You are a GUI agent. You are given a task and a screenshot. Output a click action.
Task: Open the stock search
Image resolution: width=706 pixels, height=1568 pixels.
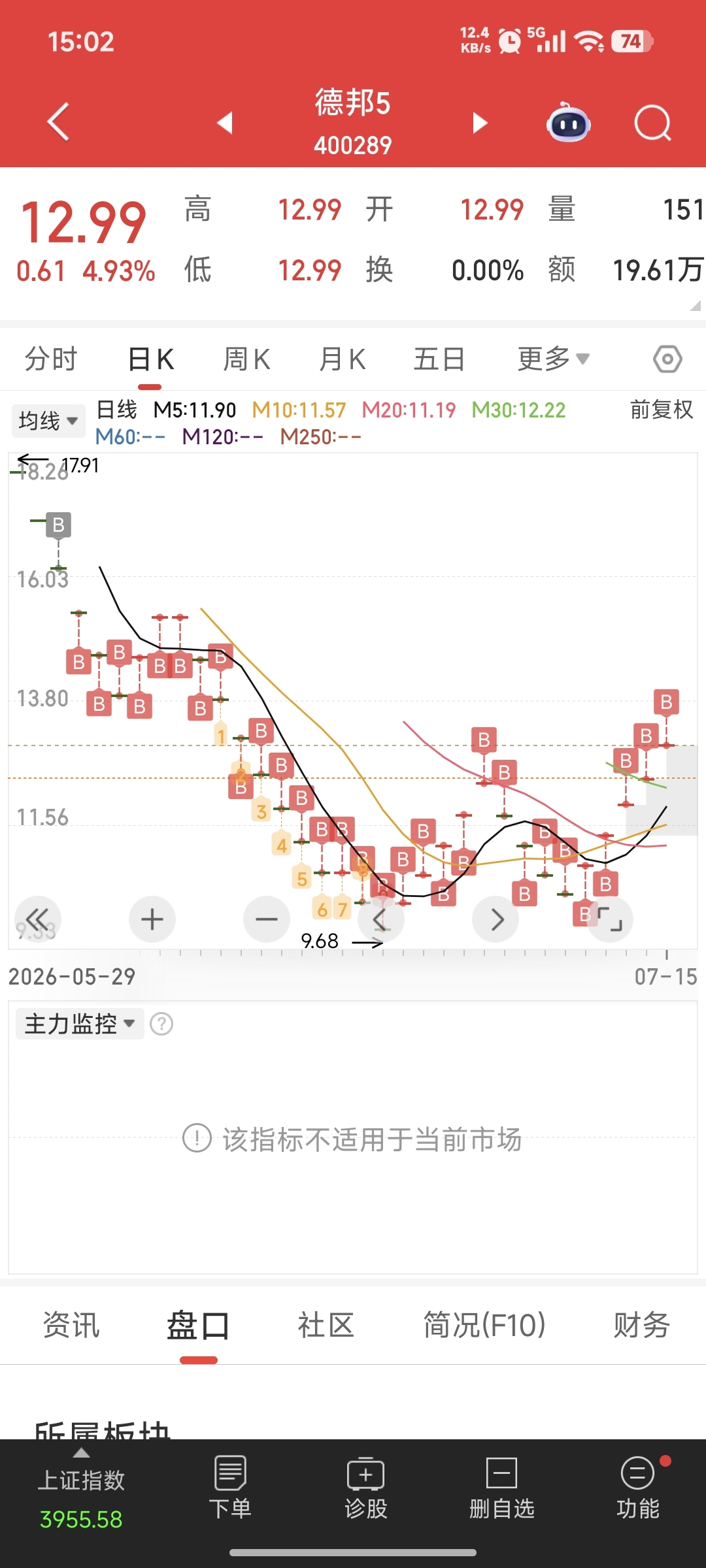point(652,122)
